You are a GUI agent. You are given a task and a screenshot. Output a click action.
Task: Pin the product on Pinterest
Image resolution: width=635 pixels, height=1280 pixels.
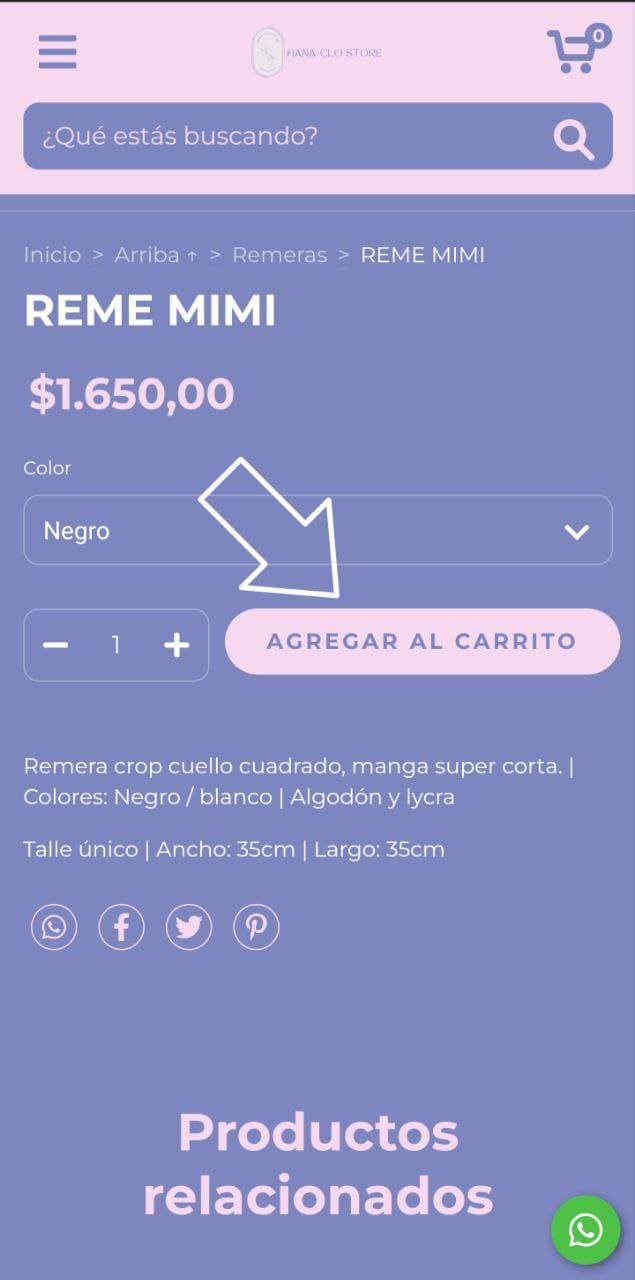tap(256, 928)
